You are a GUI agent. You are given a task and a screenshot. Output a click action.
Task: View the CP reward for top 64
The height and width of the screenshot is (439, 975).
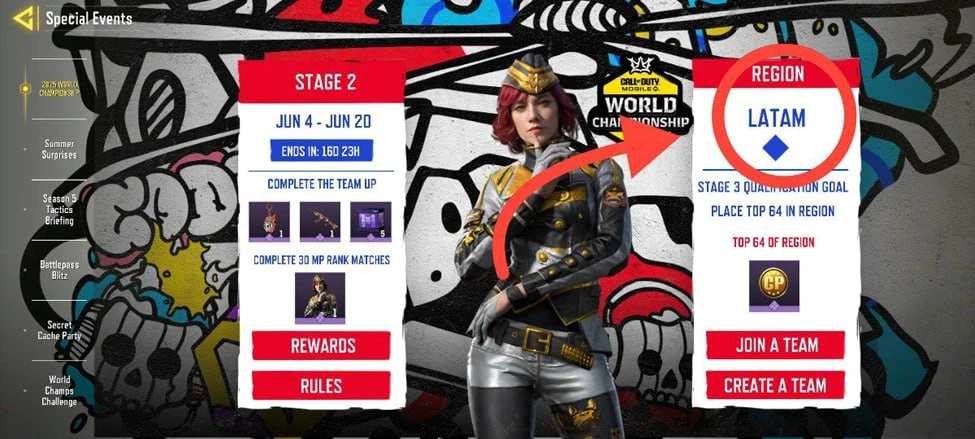tap(774, 287)
